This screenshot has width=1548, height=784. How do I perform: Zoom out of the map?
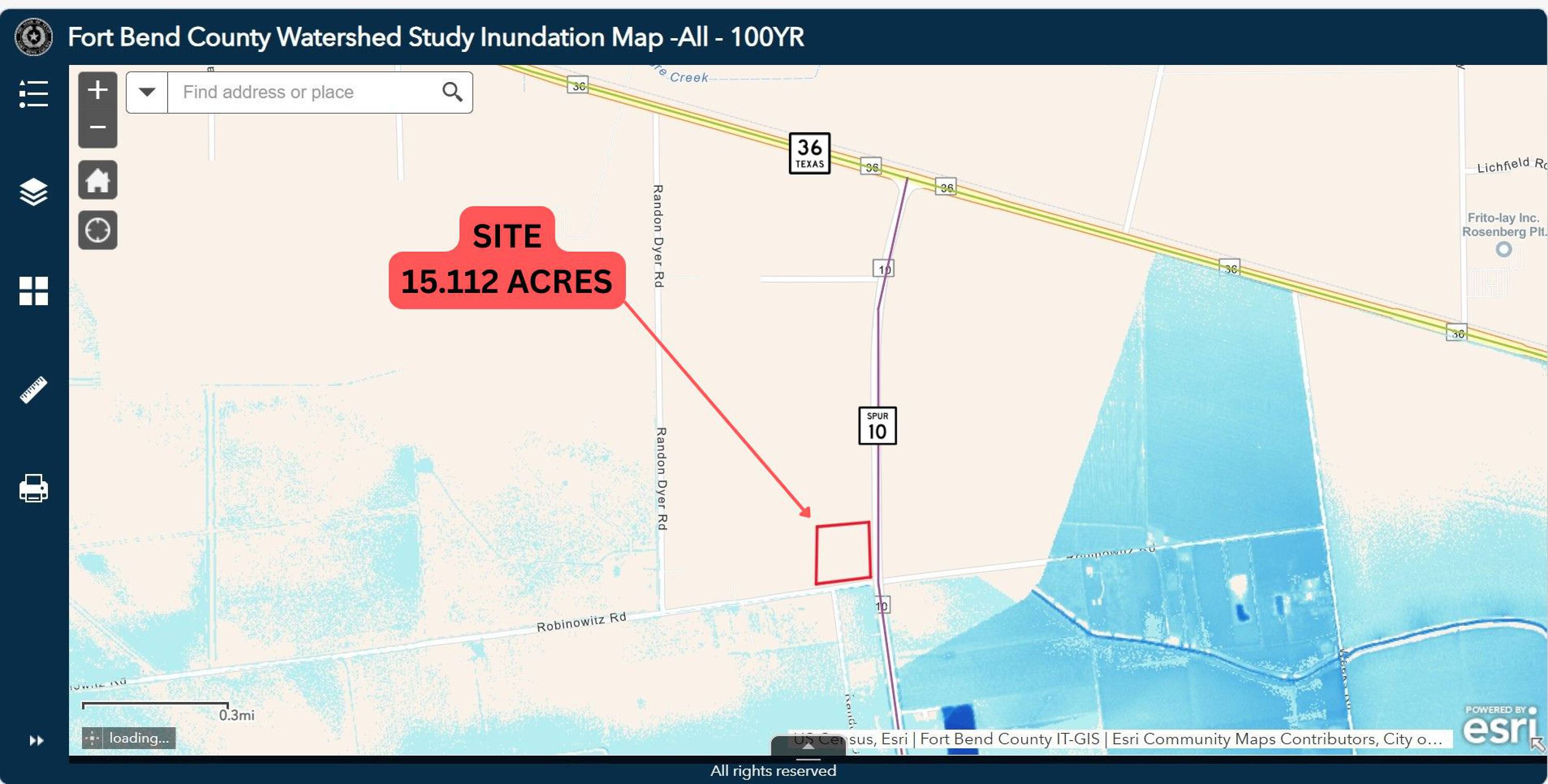pyautogui.click(x=98, y=128)
